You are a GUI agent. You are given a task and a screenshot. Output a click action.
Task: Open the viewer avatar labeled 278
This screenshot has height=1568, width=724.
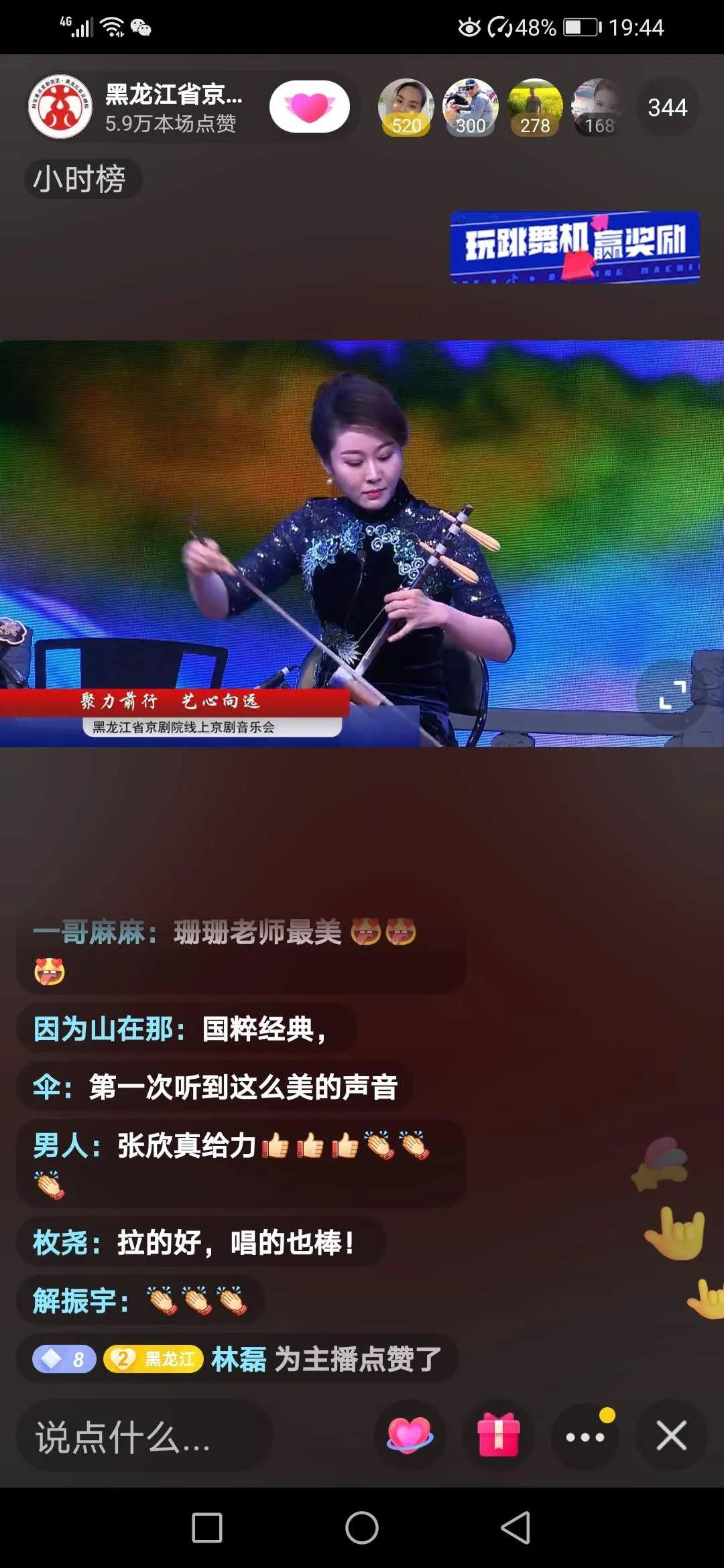click(535, 107)
